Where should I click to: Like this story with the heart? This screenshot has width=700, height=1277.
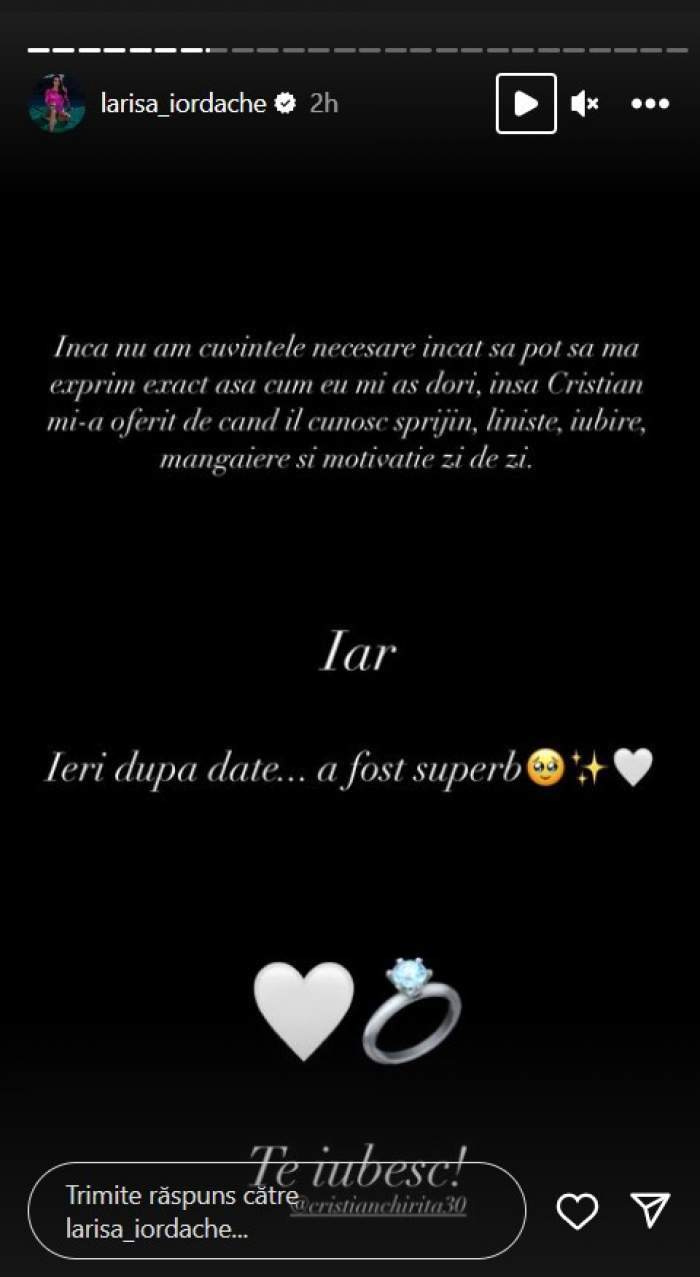tap(577, 1211)
